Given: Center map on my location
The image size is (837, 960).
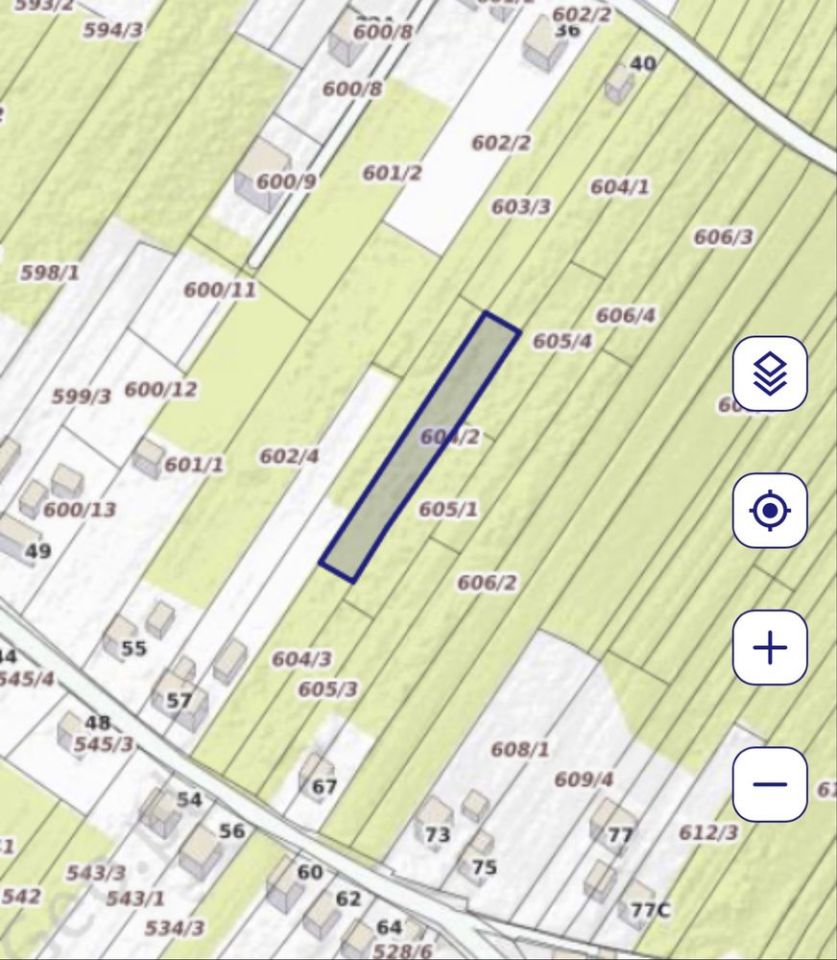Looking at the screenshot, I should (x=769, y=511).
